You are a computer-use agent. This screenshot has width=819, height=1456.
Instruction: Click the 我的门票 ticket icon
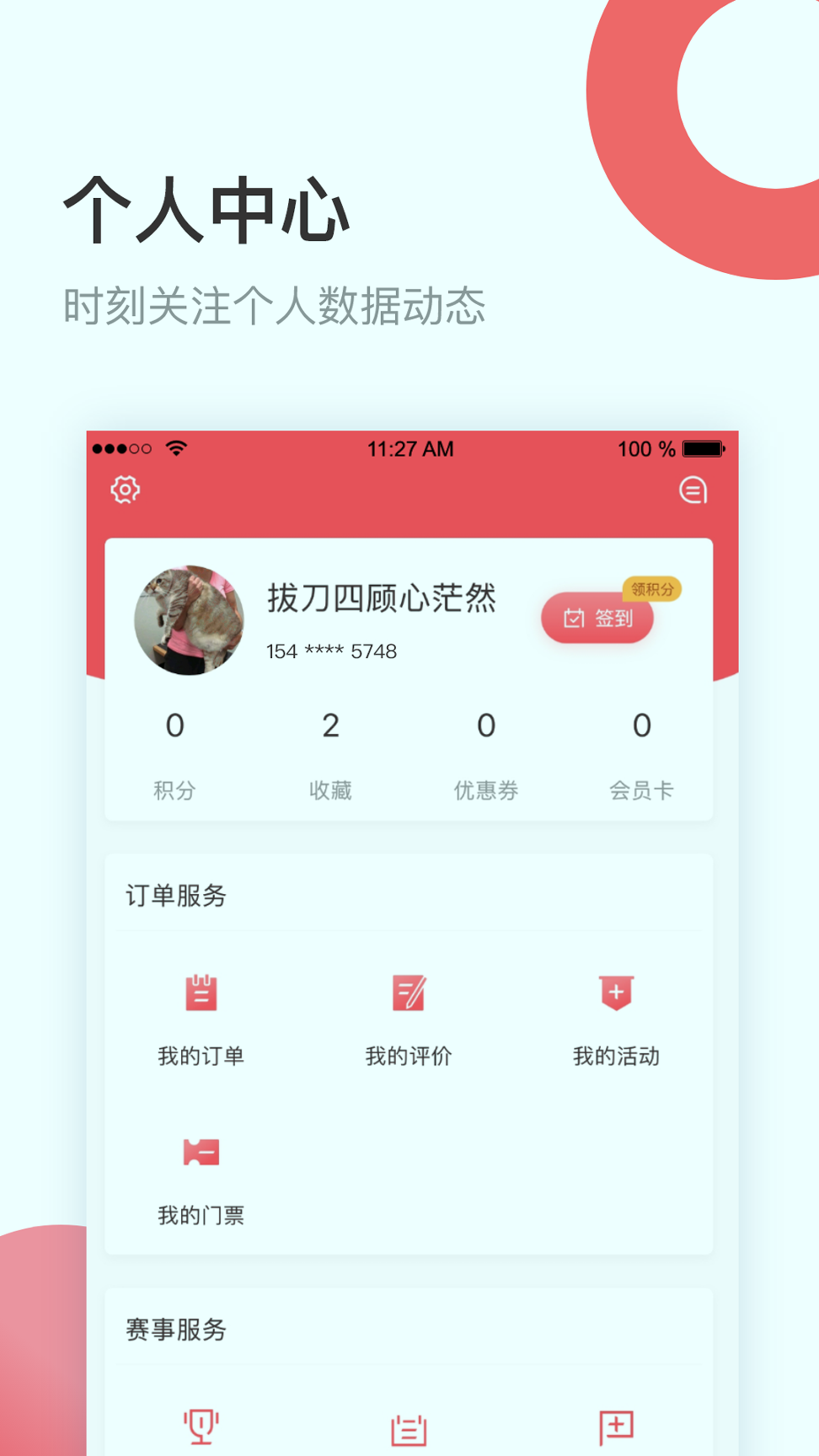(x=201, y=1151)
